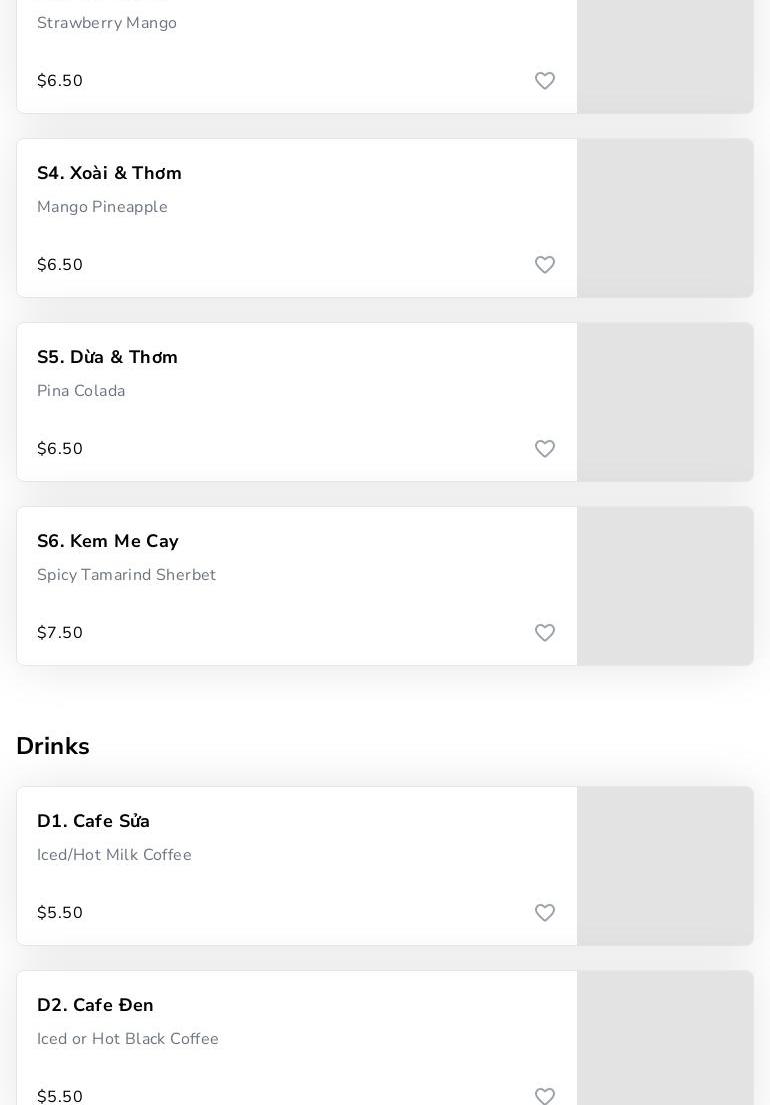770x1105 pixels.
Task: Favorite the Iced or Hot Black Coffee
Action: [x=545, y=1096]
